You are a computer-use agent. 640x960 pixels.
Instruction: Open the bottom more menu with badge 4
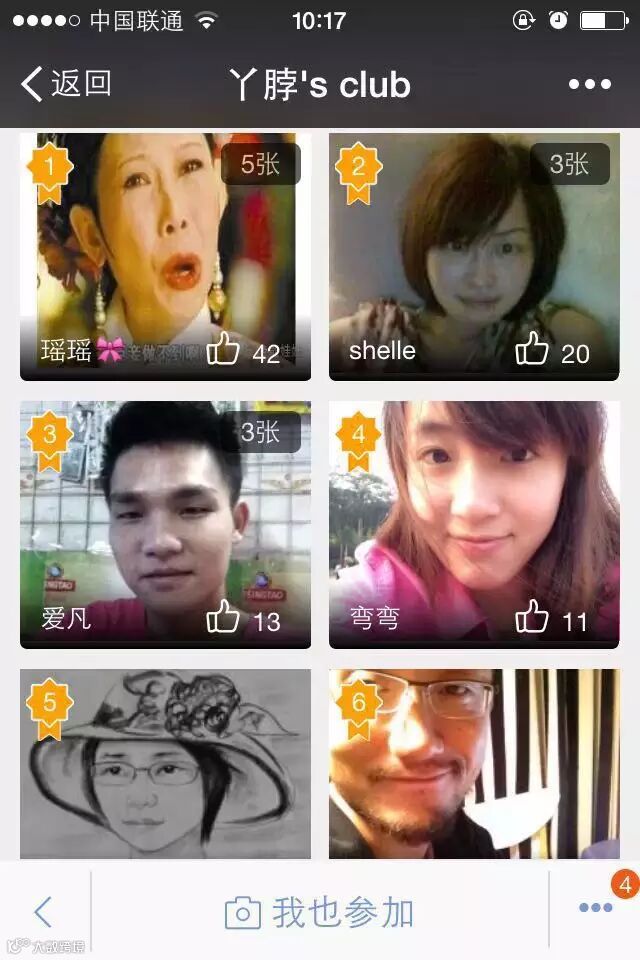click(x=596, y=908)
